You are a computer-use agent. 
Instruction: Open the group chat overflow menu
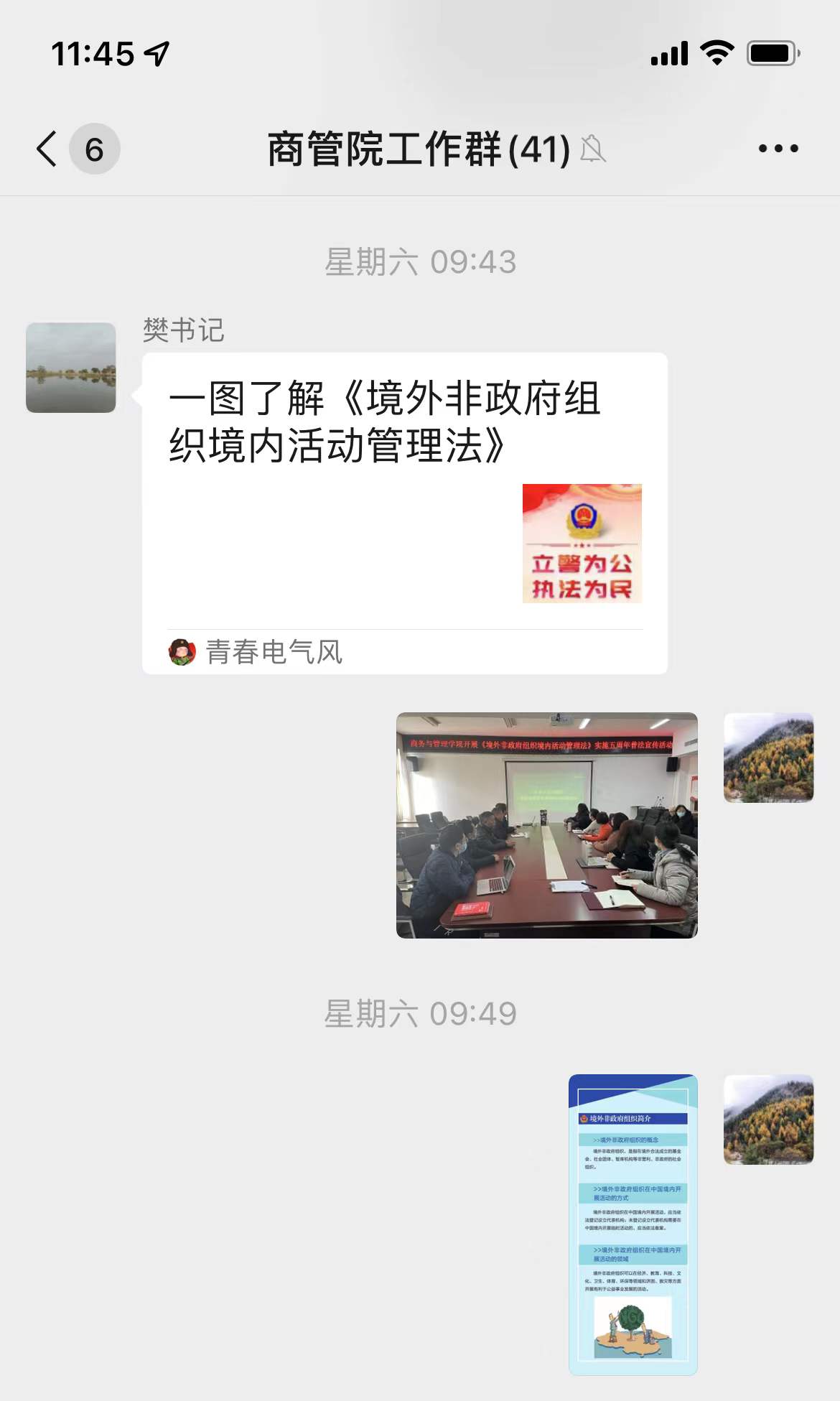778,149
